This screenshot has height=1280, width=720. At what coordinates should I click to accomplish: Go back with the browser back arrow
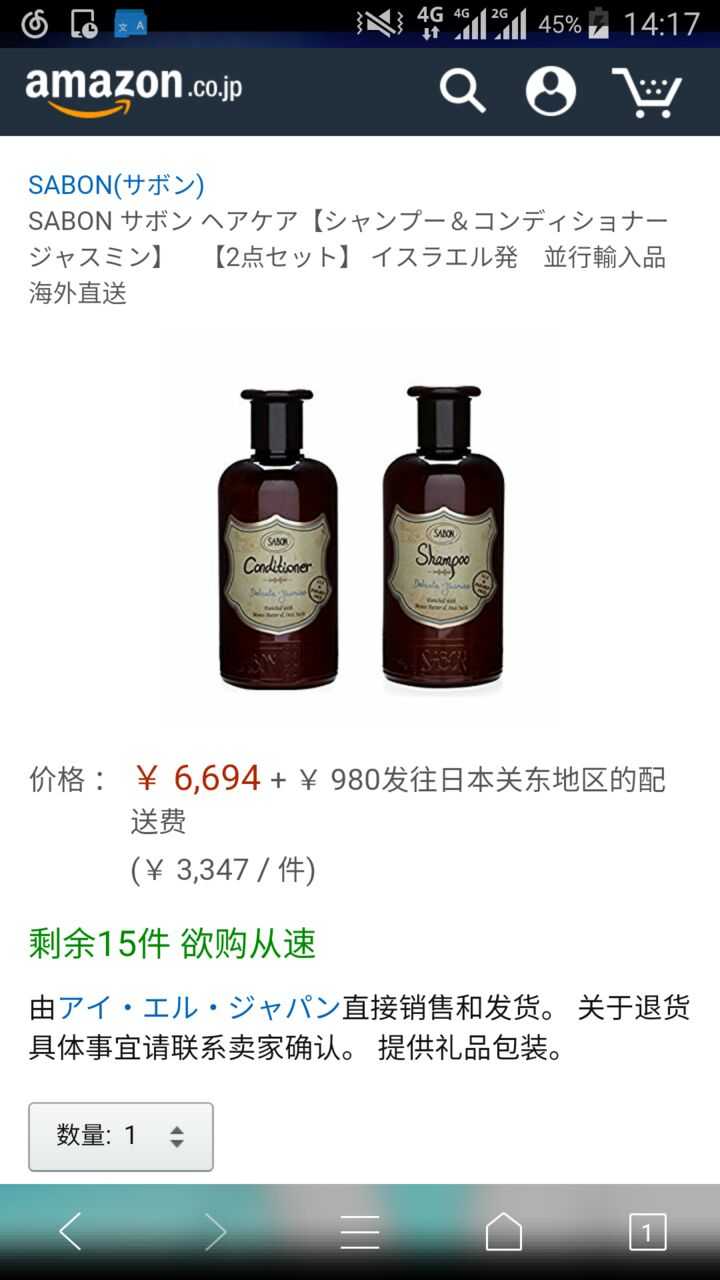point(70,1232)
